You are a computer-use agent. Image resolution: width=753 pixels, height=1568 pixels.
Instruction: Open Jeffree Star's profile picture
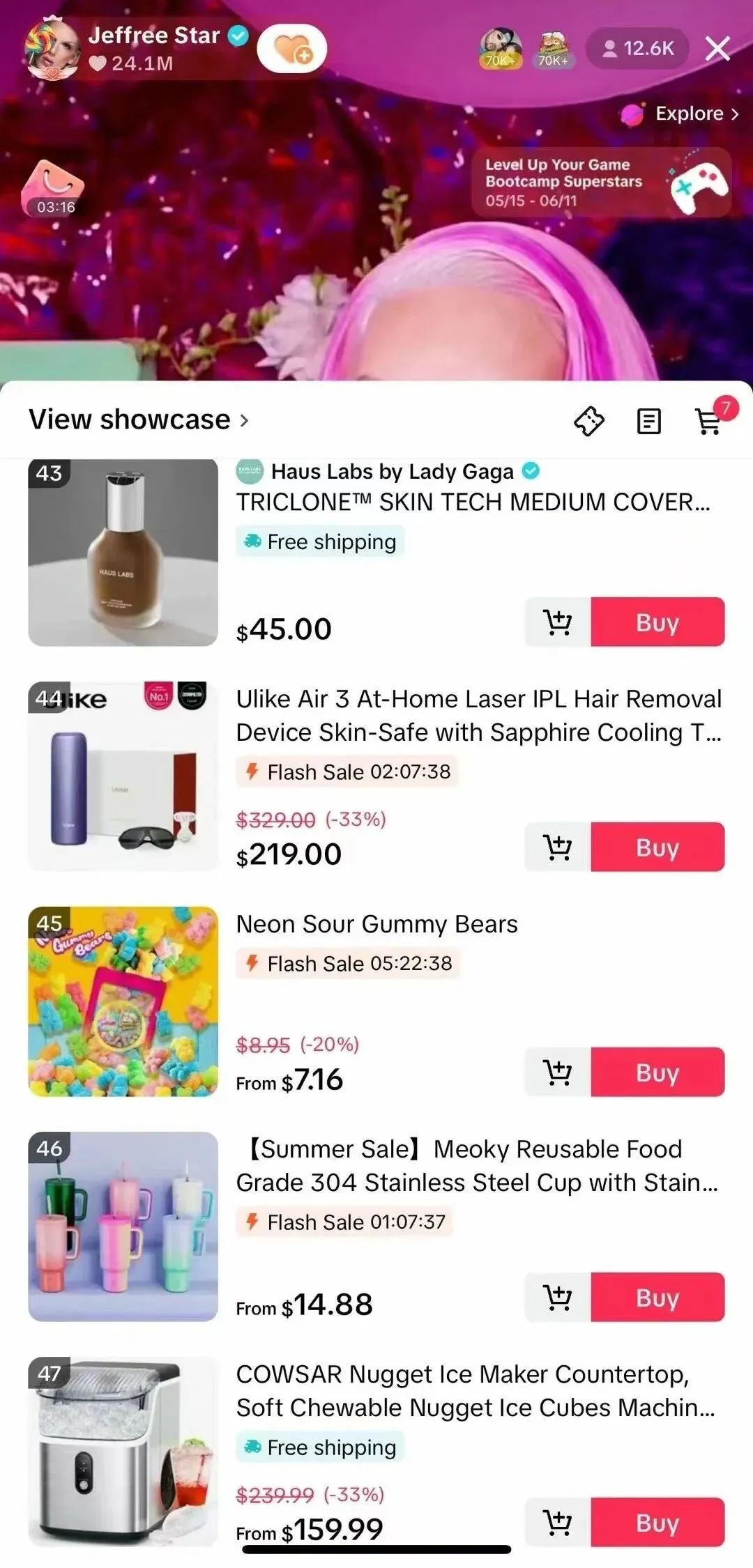click(52, 49)
